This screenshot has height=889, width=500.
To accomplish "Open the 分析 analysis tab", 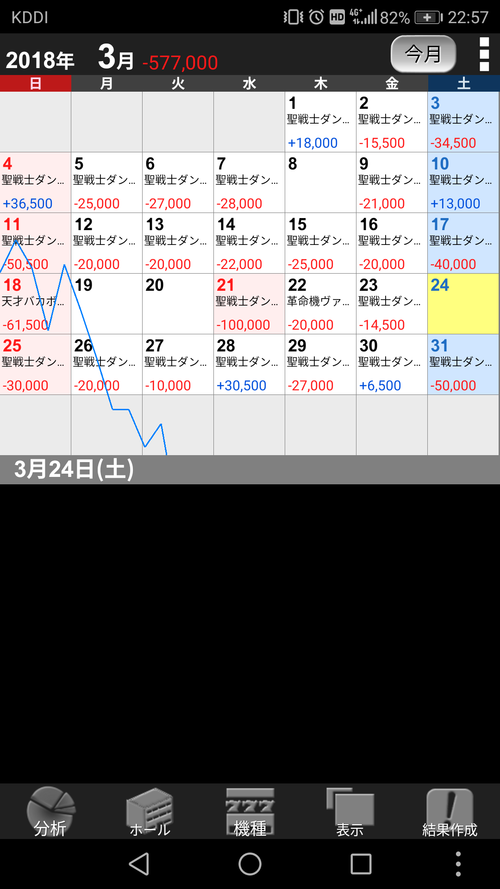I will (50, 812).
